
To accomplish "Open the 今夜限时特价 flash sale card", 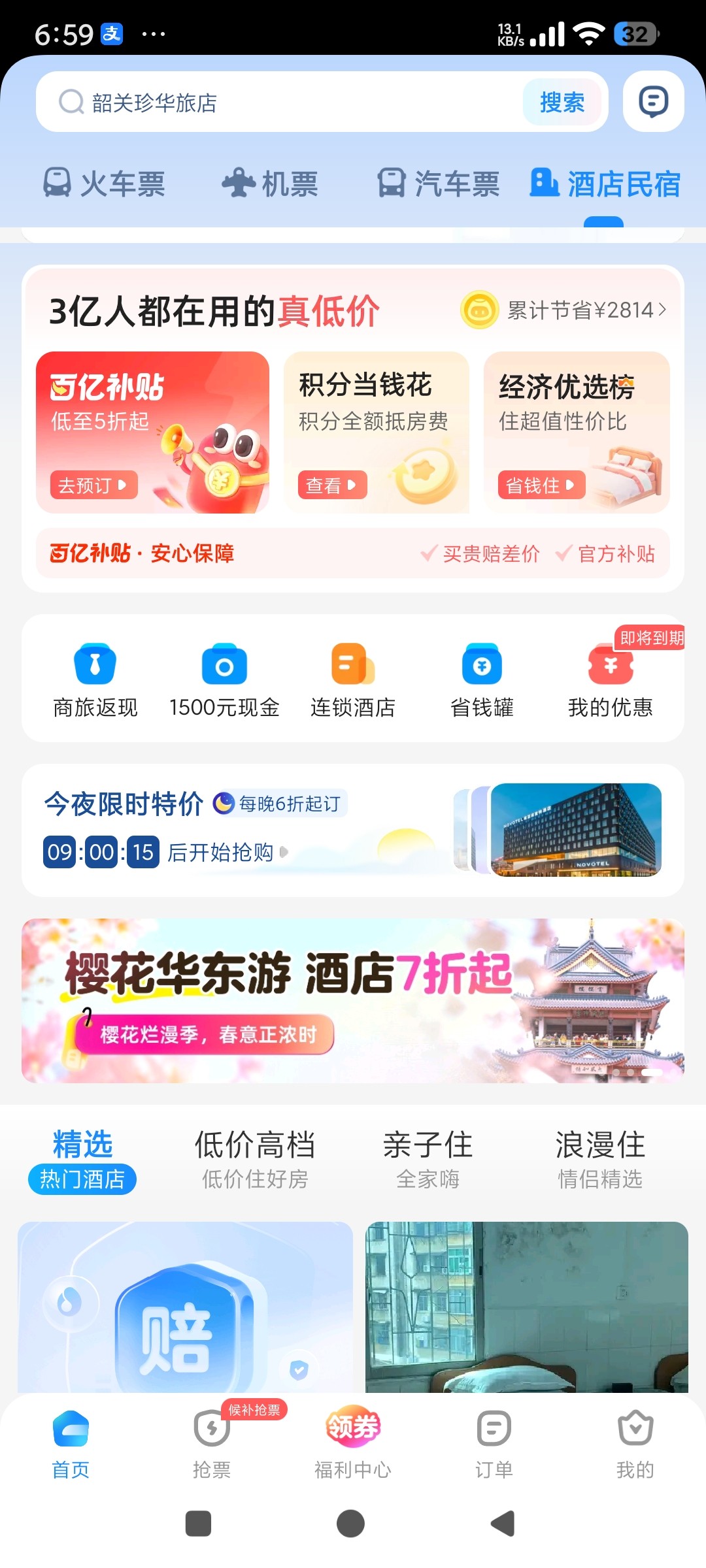I will coord(353,830).
